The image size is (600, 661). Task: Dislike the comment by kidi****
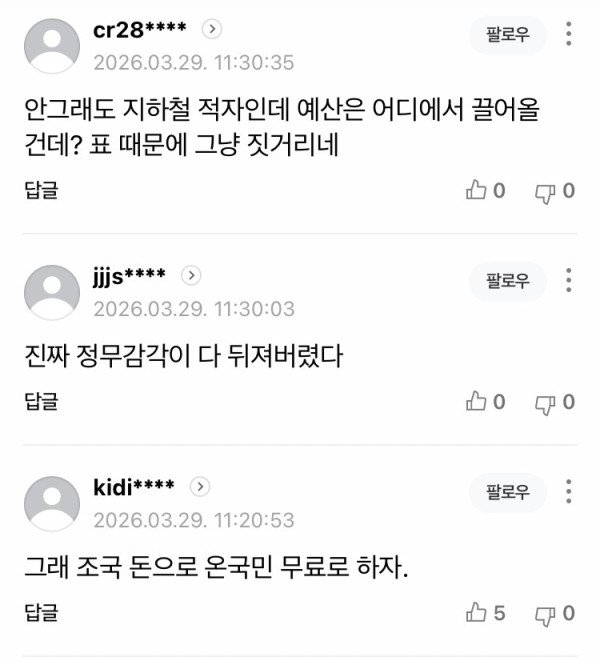tap(545, 613)
